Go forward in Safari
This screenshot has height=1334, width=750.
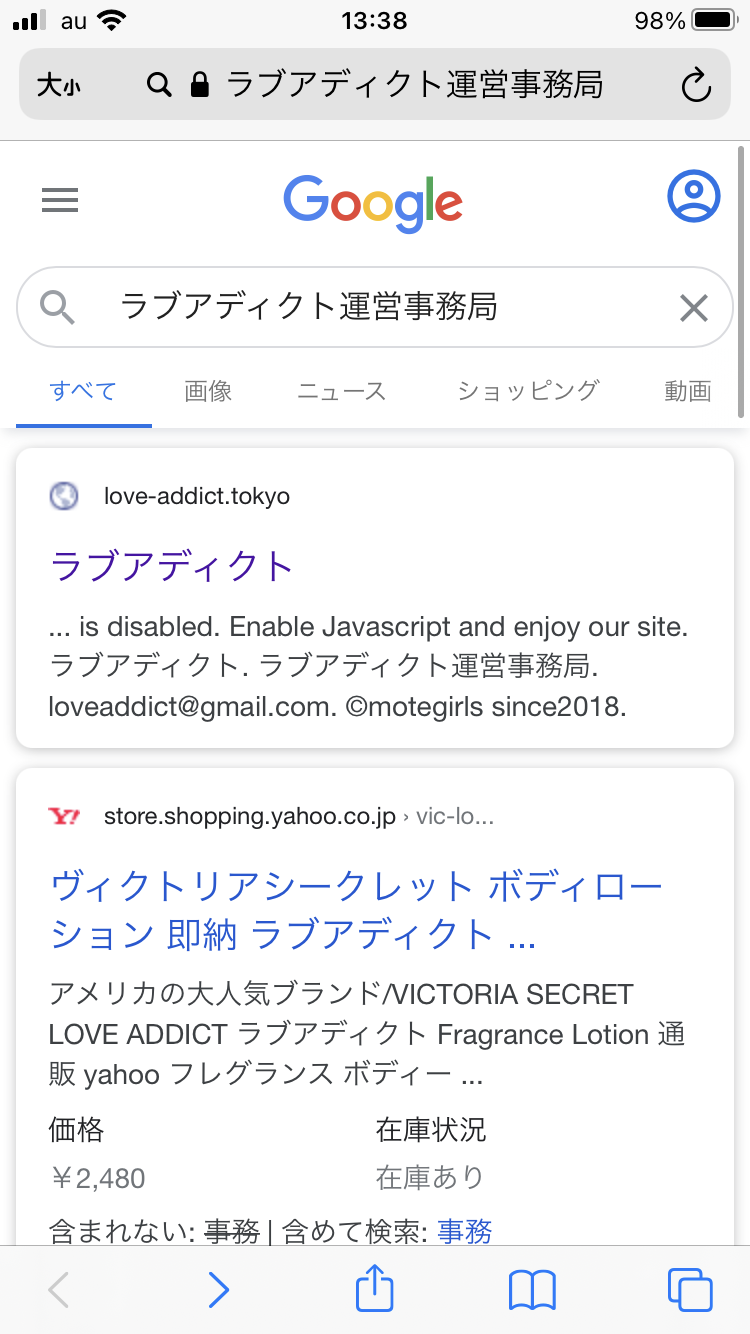pos(218,1290)
